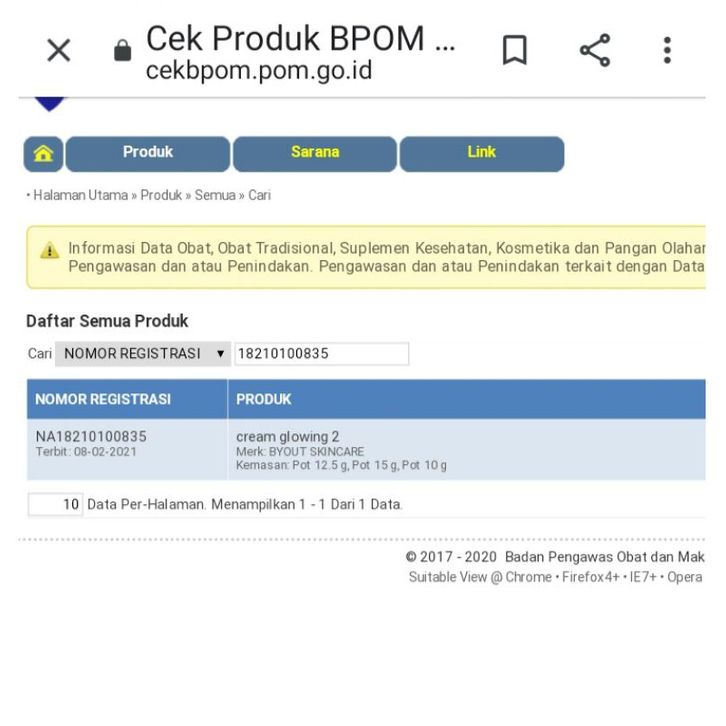Bookmark the Cek Produk BPOM page

tap(514, 50)
